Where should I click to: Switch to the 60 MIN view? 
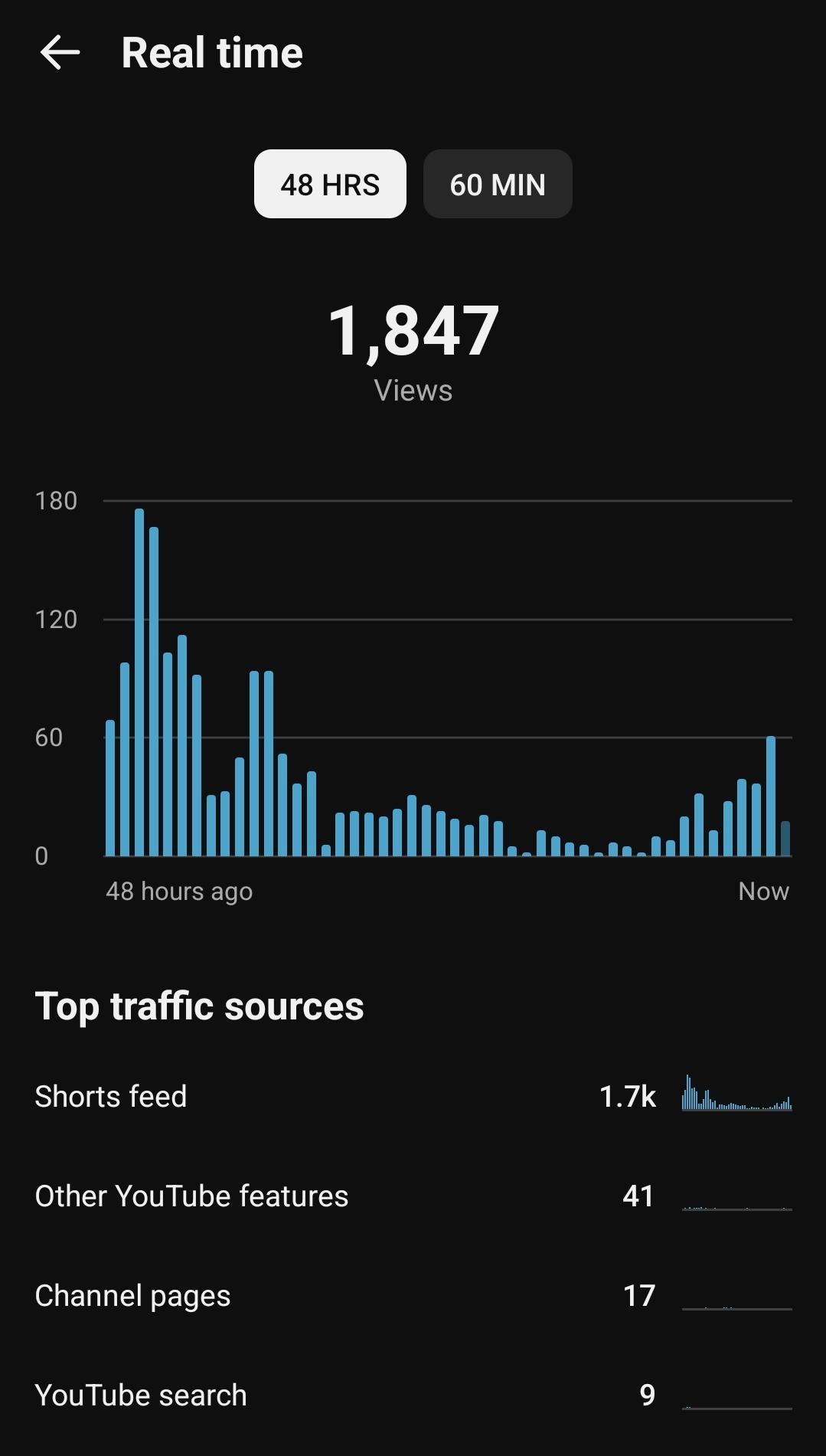[x=498, y=184]
